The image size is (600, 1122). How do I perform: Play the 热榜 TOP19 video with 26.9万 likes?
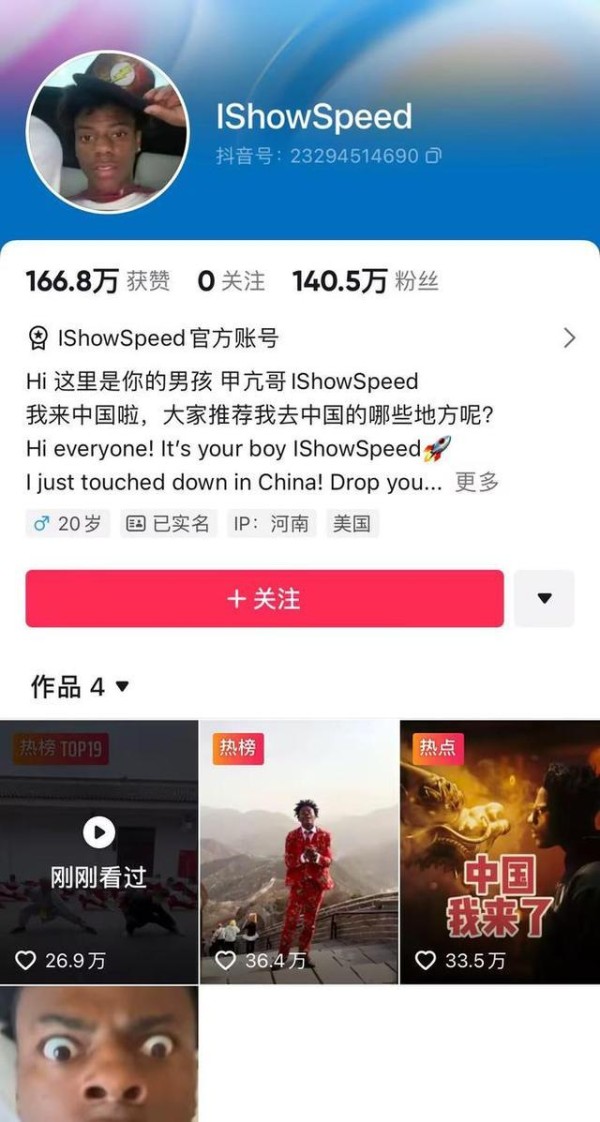(99, 852)
